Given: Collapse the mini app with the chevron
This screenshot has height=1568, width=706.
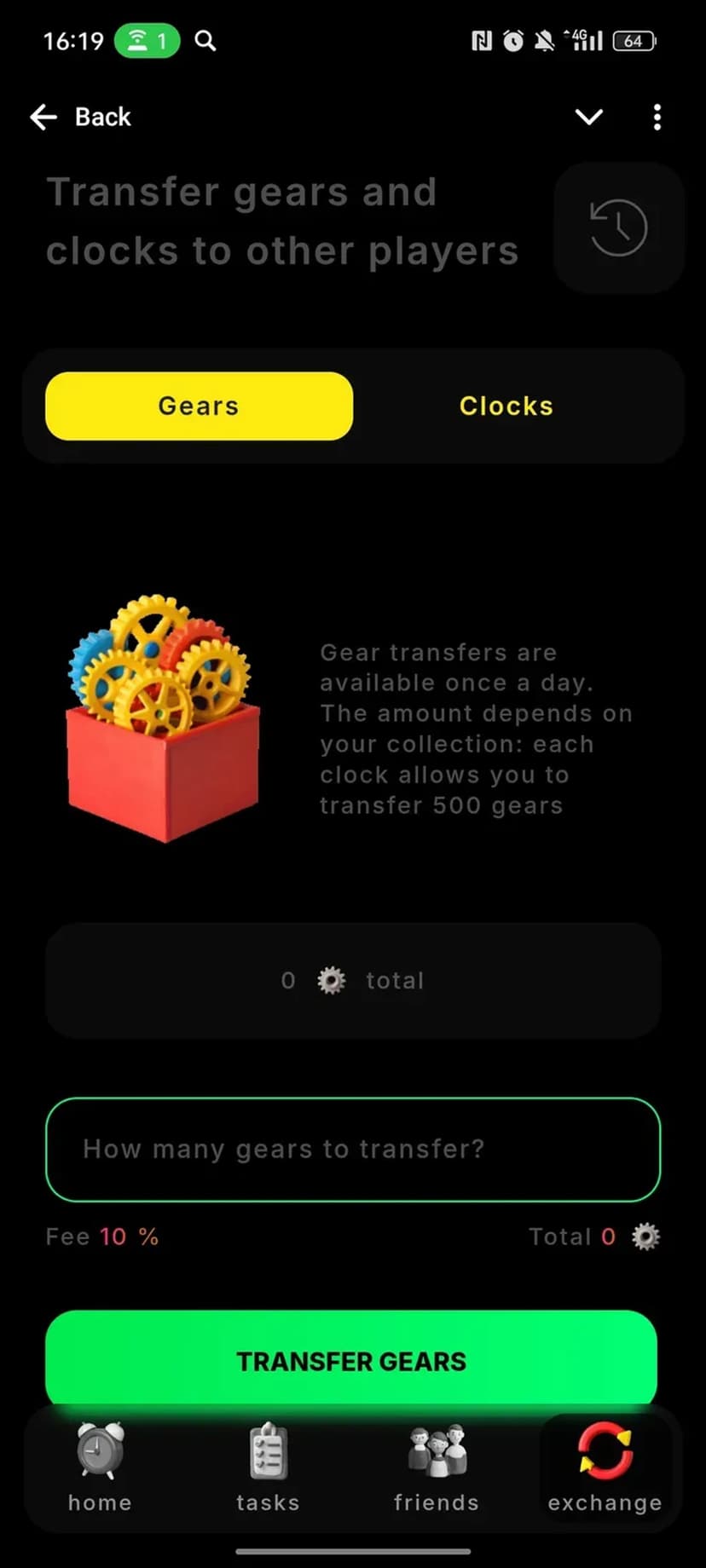Looking at the screenshot, I should click(x=589, y=117).
